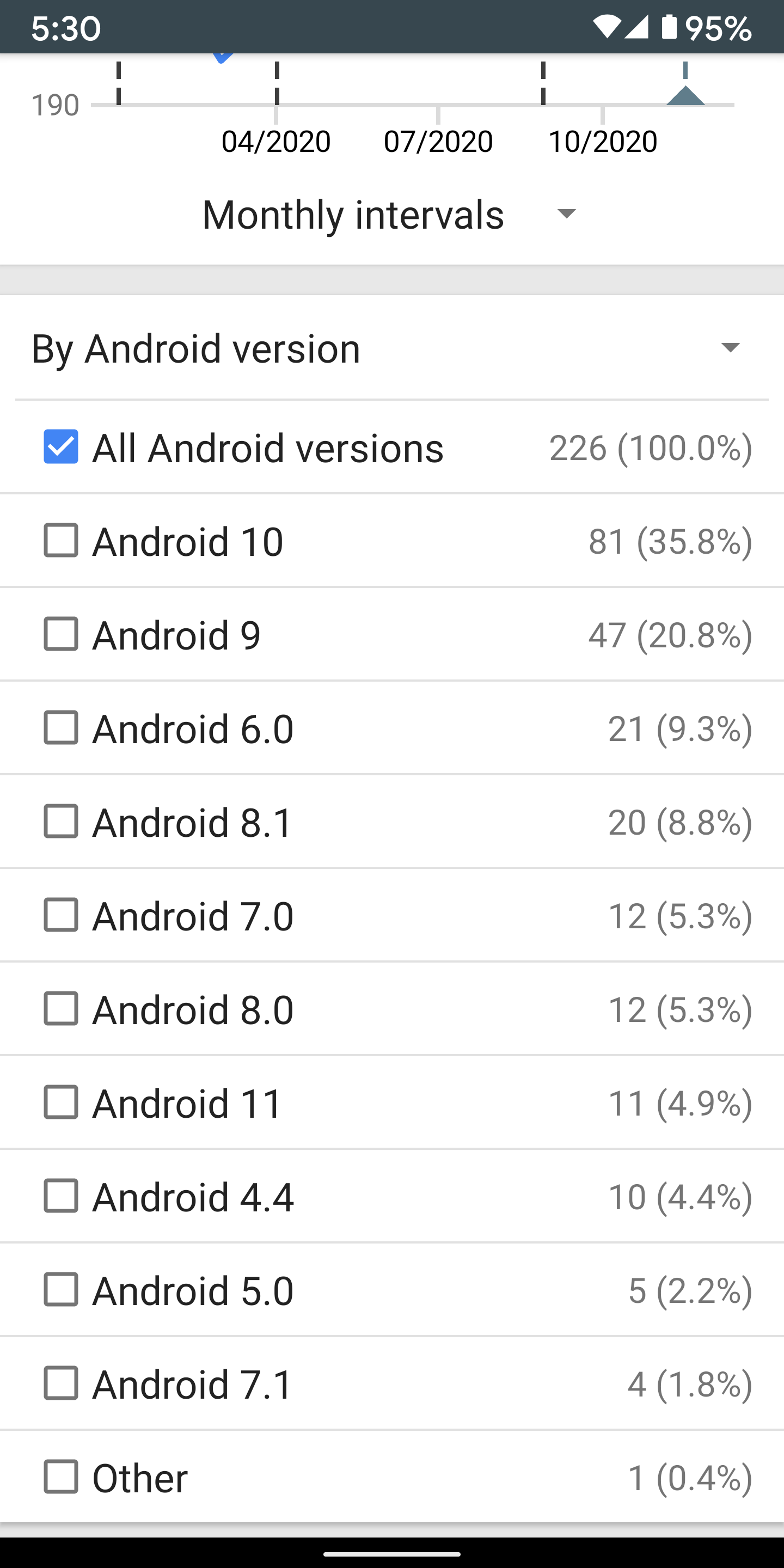Check the Android 7.0 box

click(x=61, y=915)
